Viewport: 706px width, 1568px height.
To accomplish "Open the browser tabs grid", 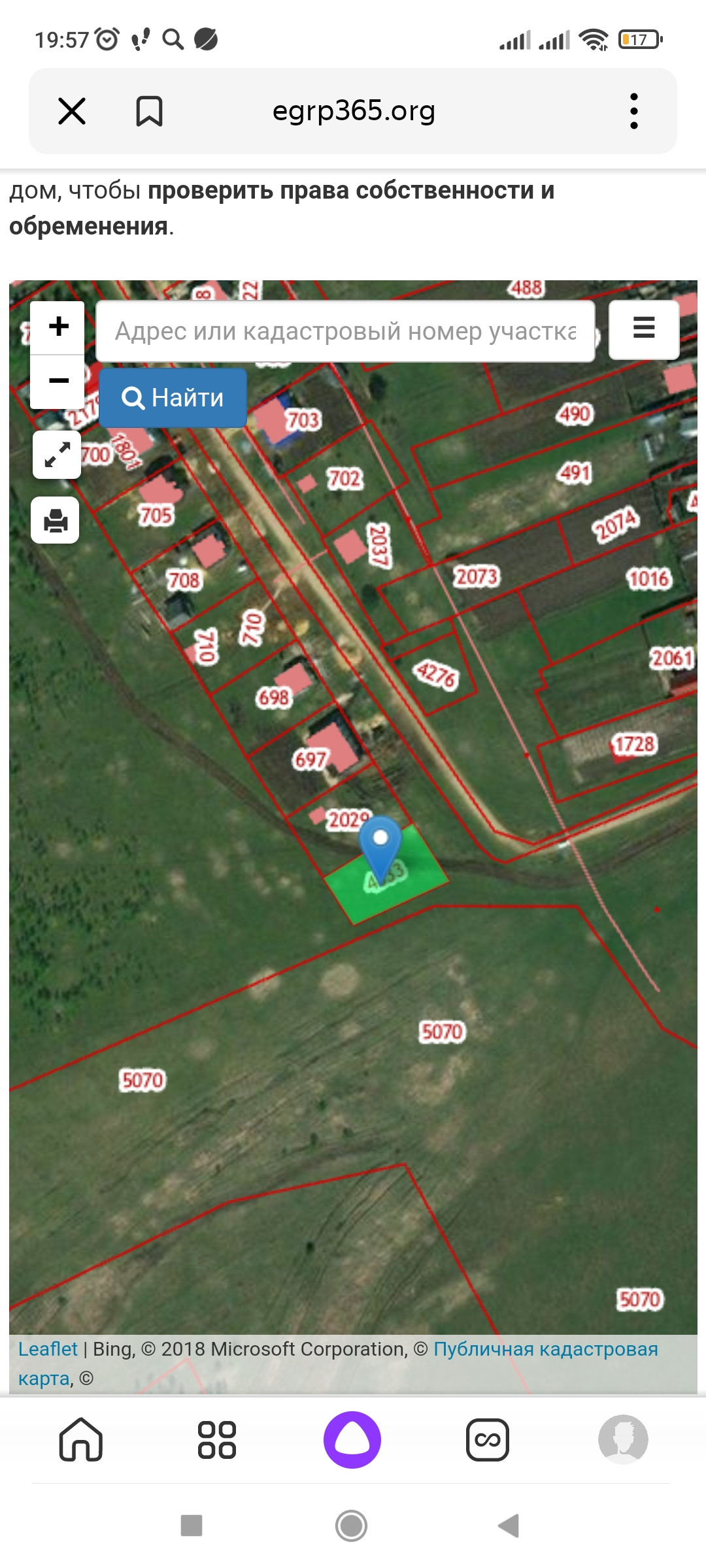I will tap(217, 1439).
